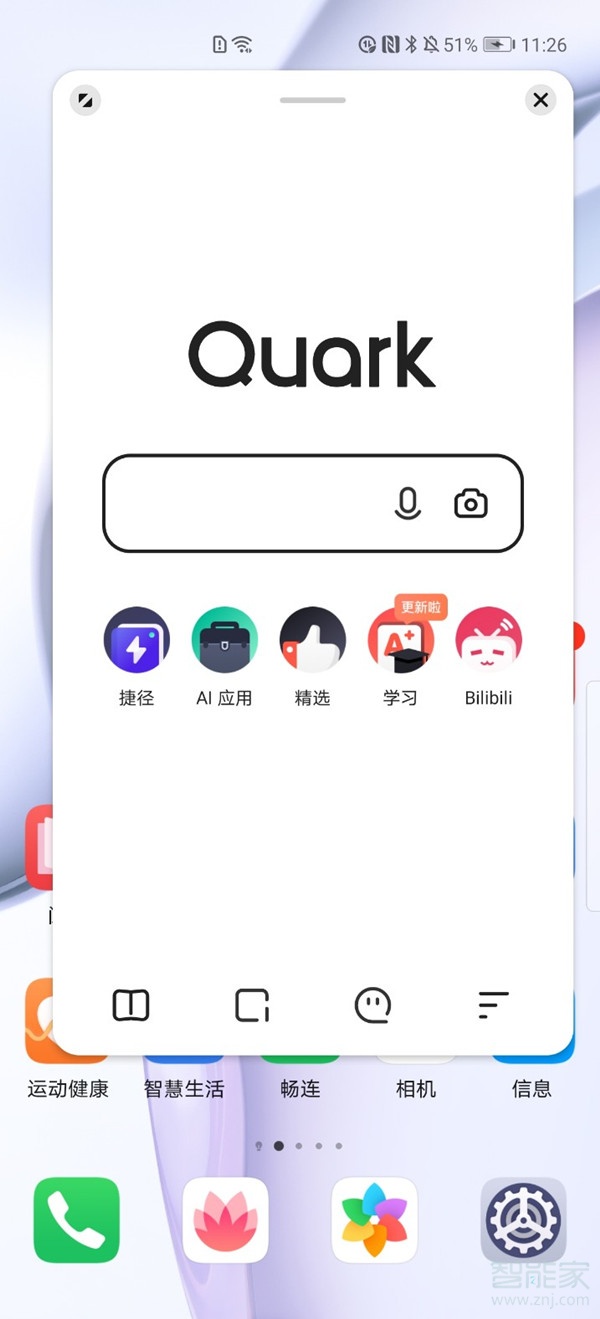Open Quark's menu icon
Viewport: 600px width, 1319px height.
click(x=493, y=1005)
